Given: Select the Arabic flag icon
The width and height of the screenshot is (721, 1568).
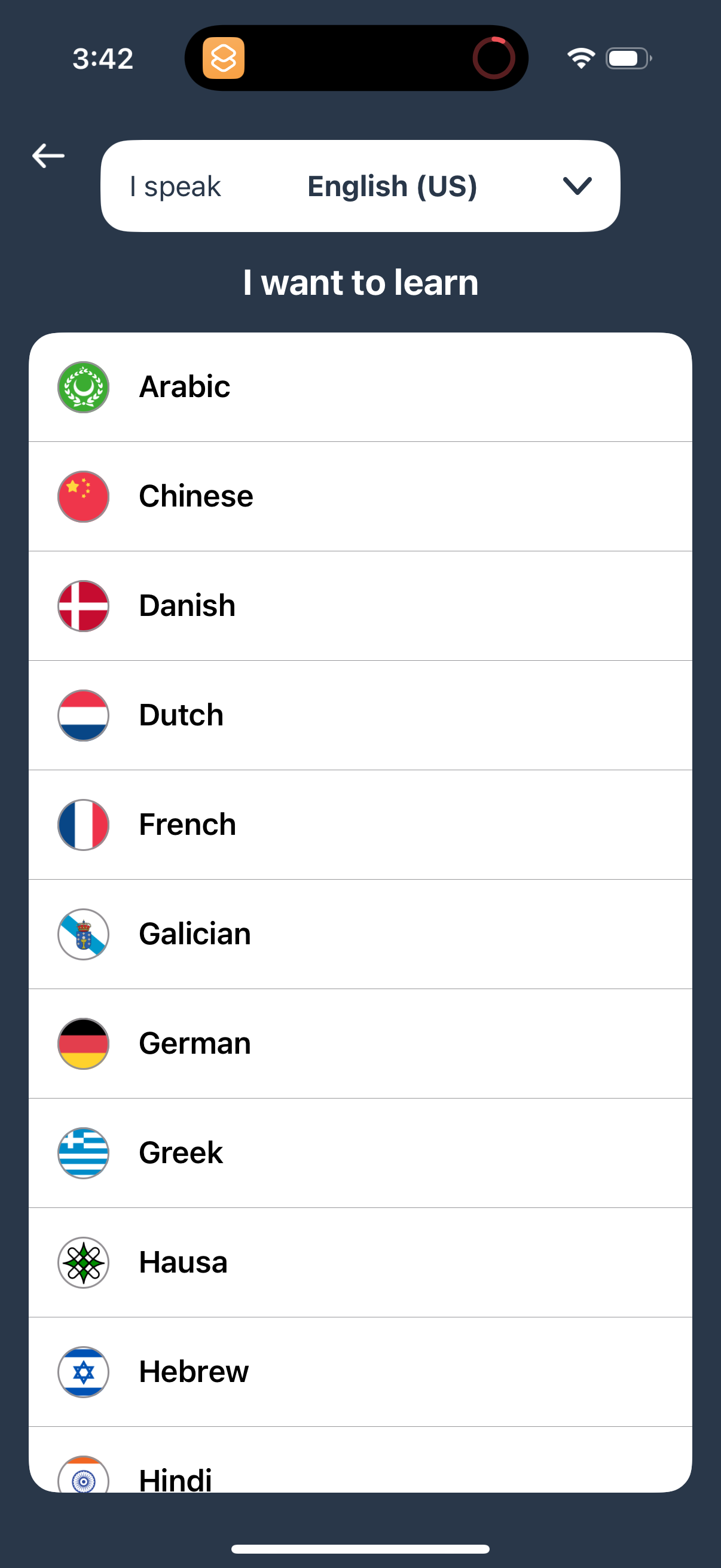Looking at the screenshot, I should pos(83,386).
